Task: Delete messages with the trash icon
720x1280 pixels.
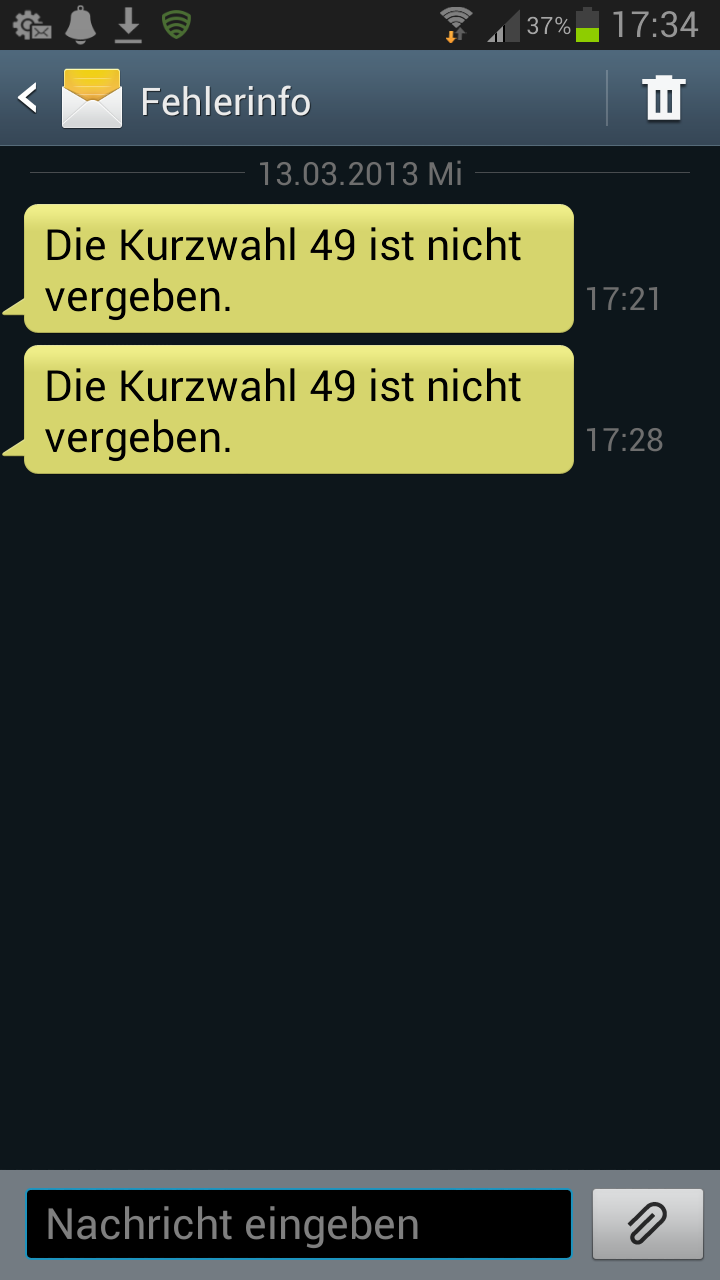Action: click(x=664, y=98)
